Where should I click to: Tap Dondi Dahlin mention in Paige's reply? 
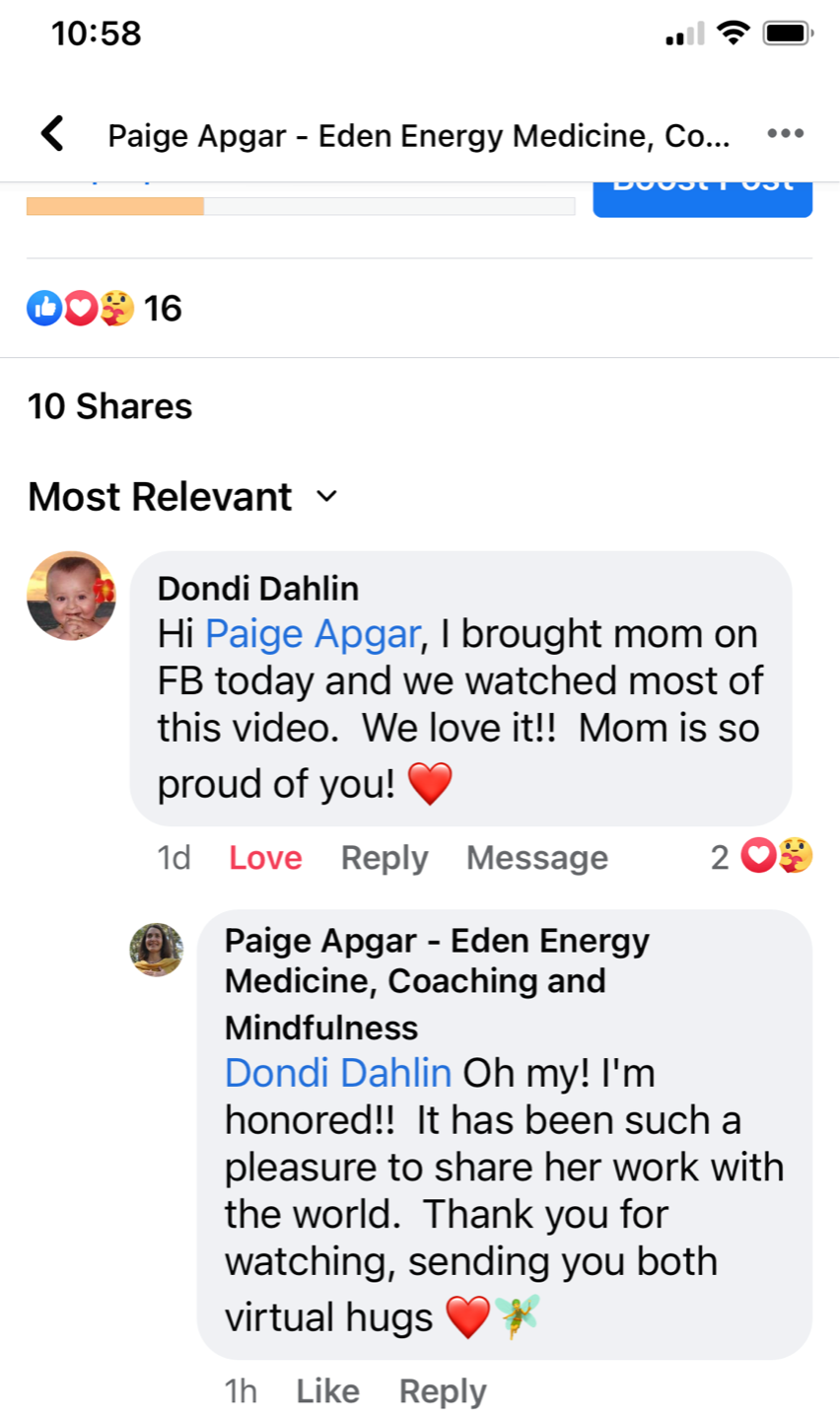338,1073
